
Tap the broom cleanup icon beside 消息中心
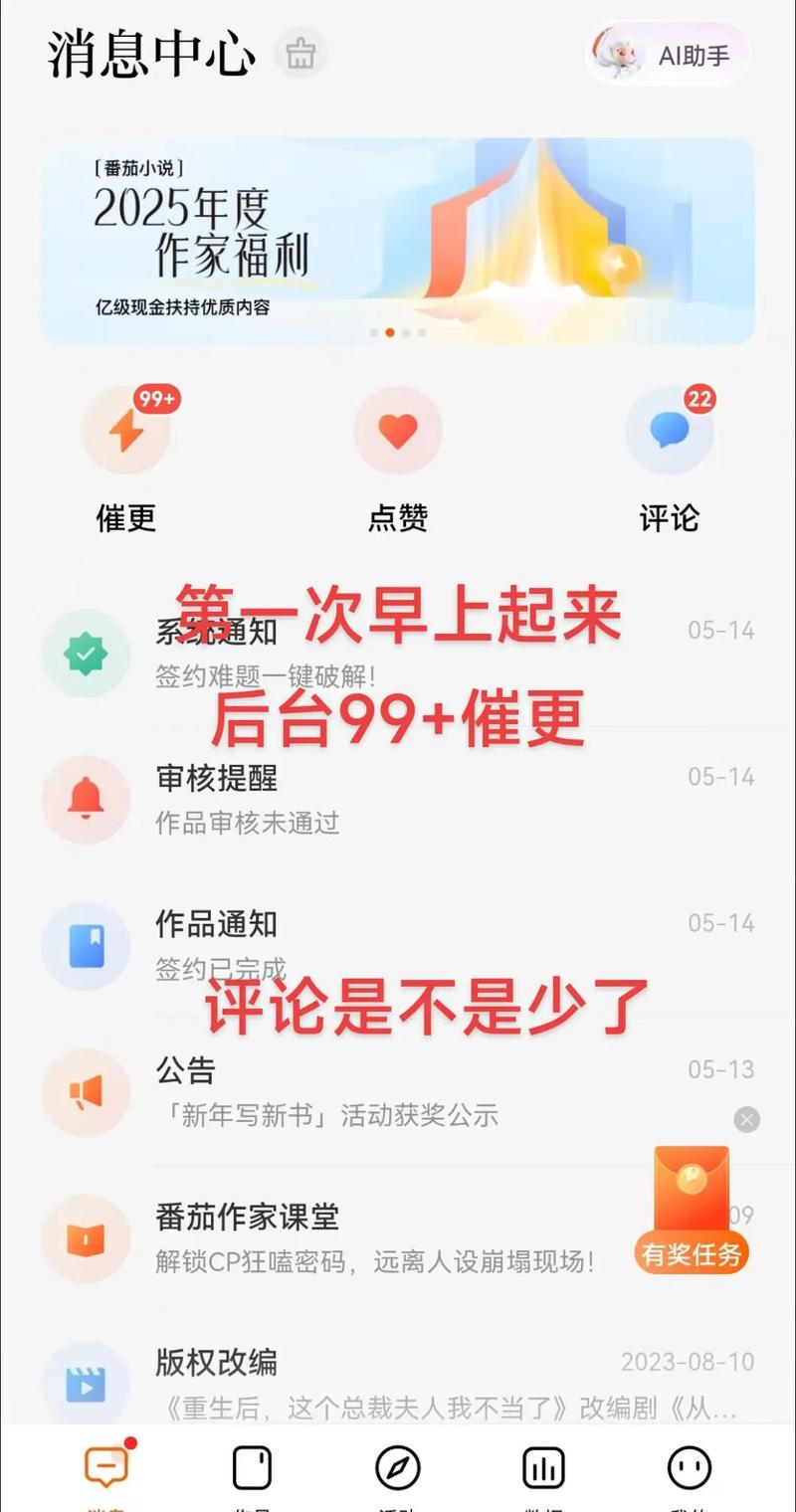point(301,54)
